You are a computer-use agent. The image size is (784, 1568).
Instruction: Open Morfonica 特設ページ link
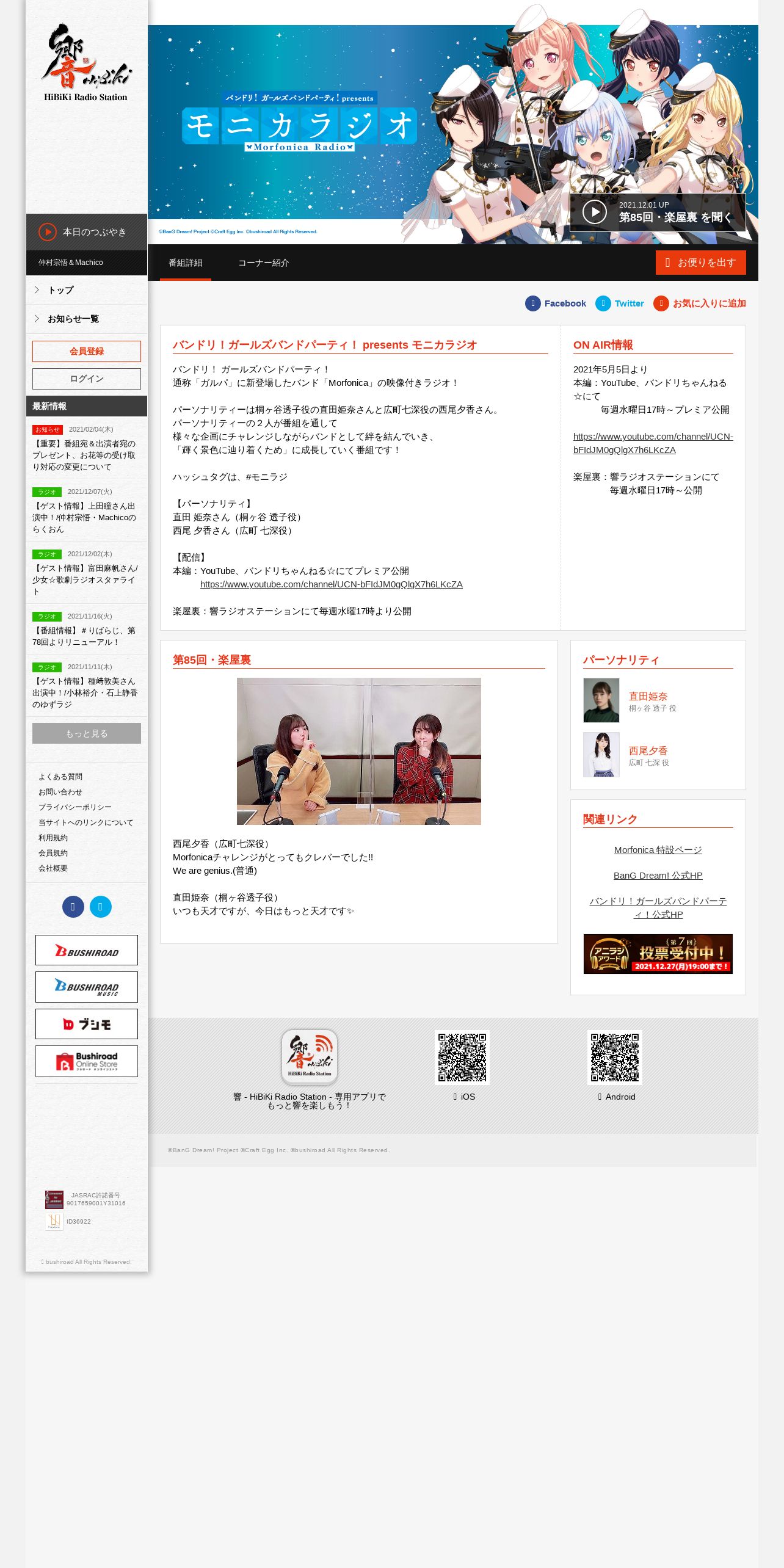pyautogui.click(x=658, y=850)
